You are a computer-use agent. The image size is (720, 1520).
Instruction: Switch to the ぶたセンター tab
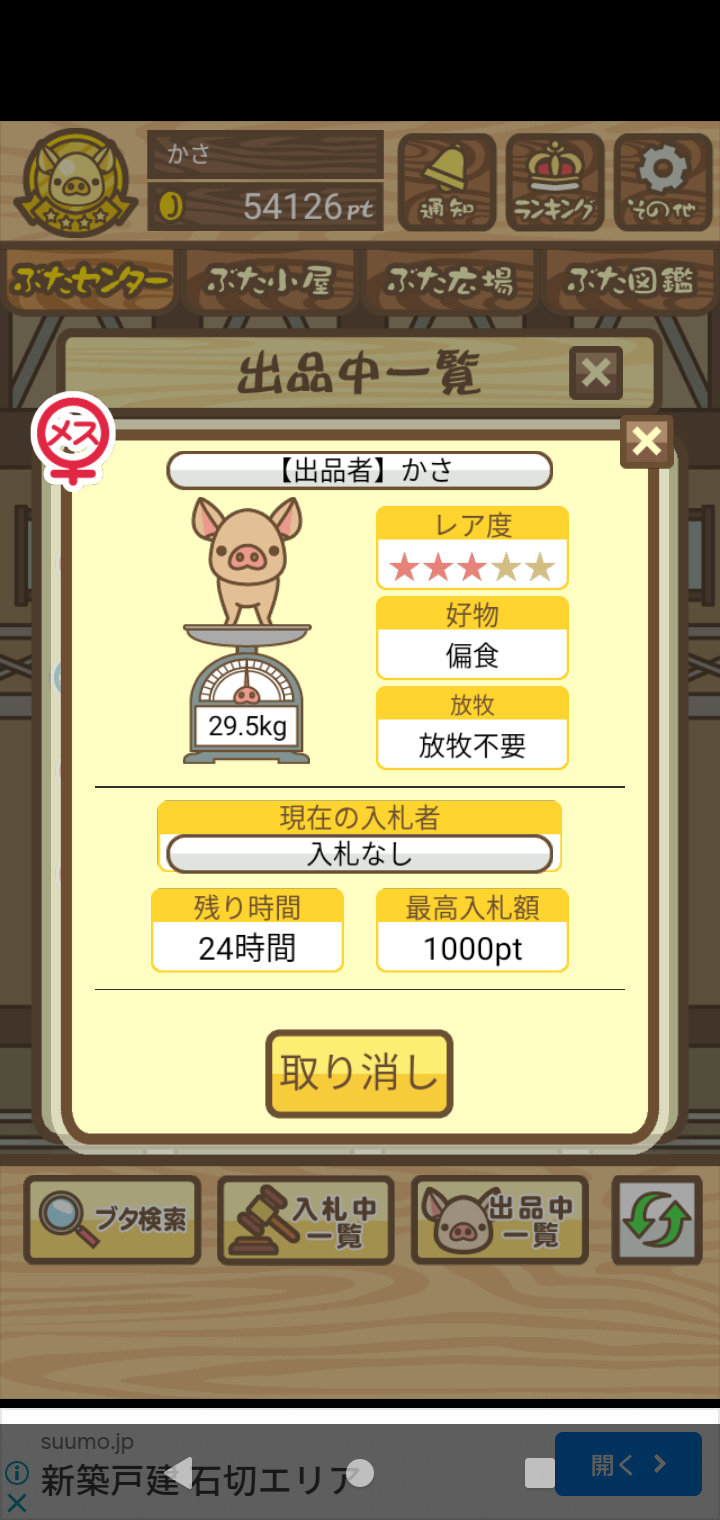tap(90, 283)
